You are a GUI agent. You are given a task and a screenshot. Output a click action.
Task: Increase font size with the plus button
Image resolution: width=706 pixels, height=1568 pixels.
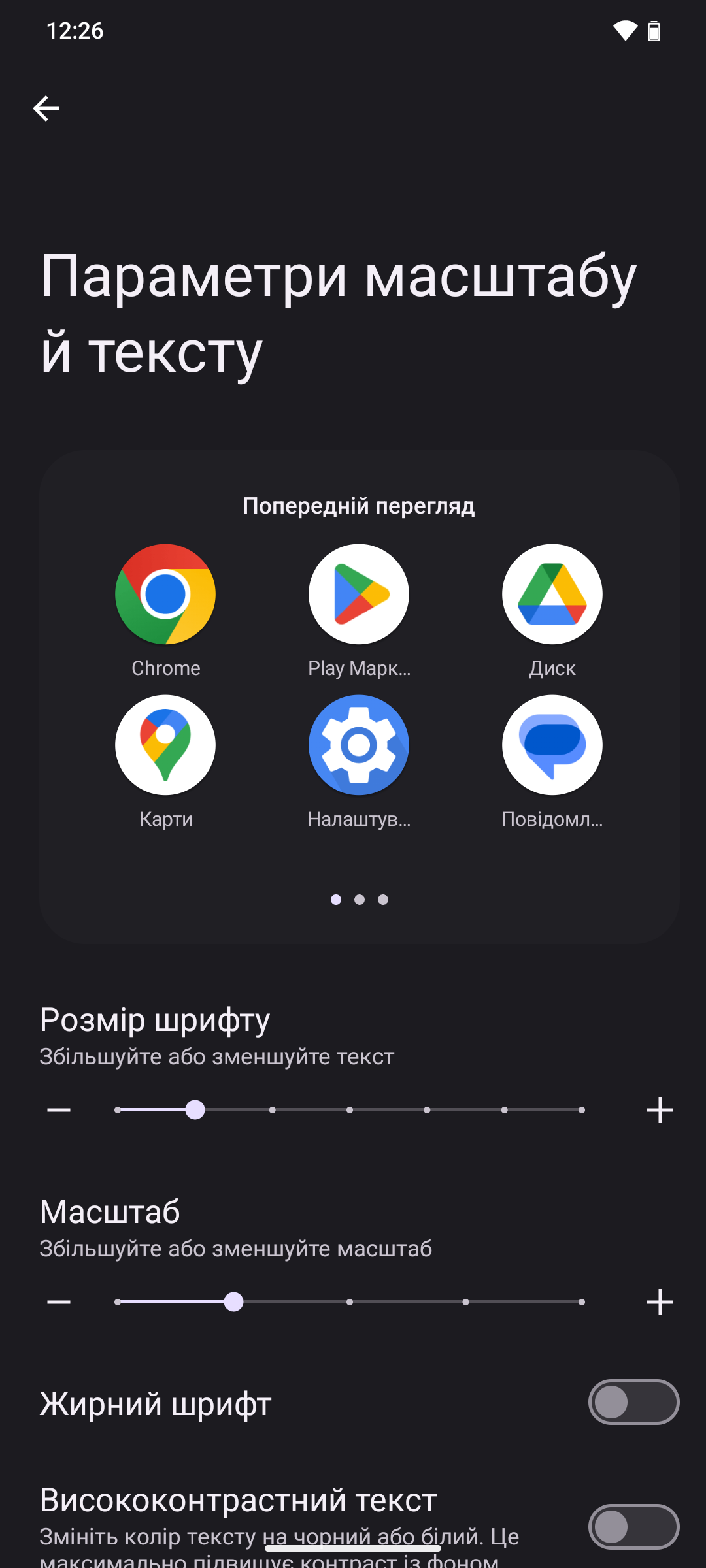[x=660, y=1110]
